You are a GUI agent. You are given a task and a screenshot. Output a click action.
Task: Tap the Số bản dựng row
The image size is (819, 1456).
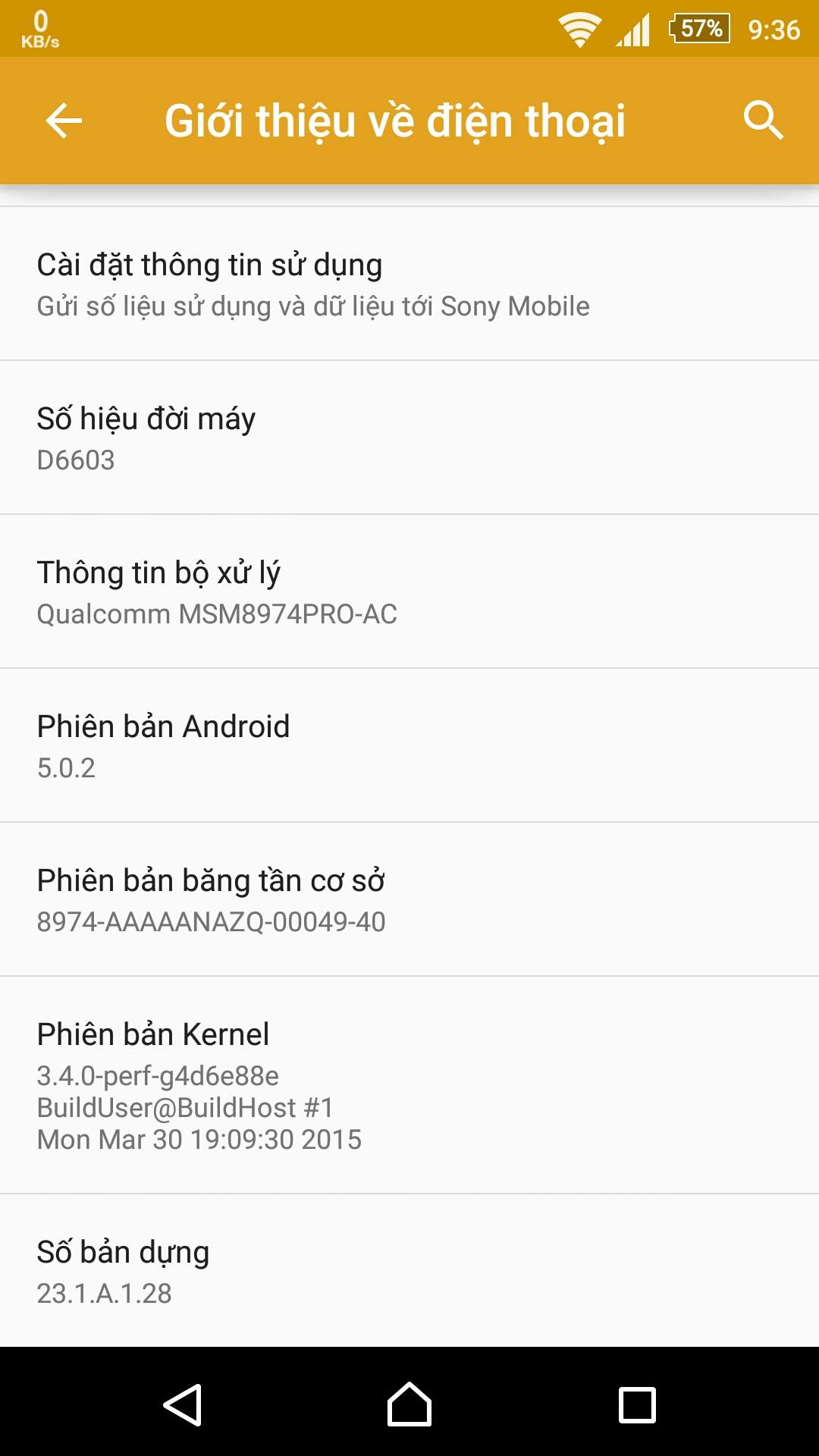[409, 1272]
